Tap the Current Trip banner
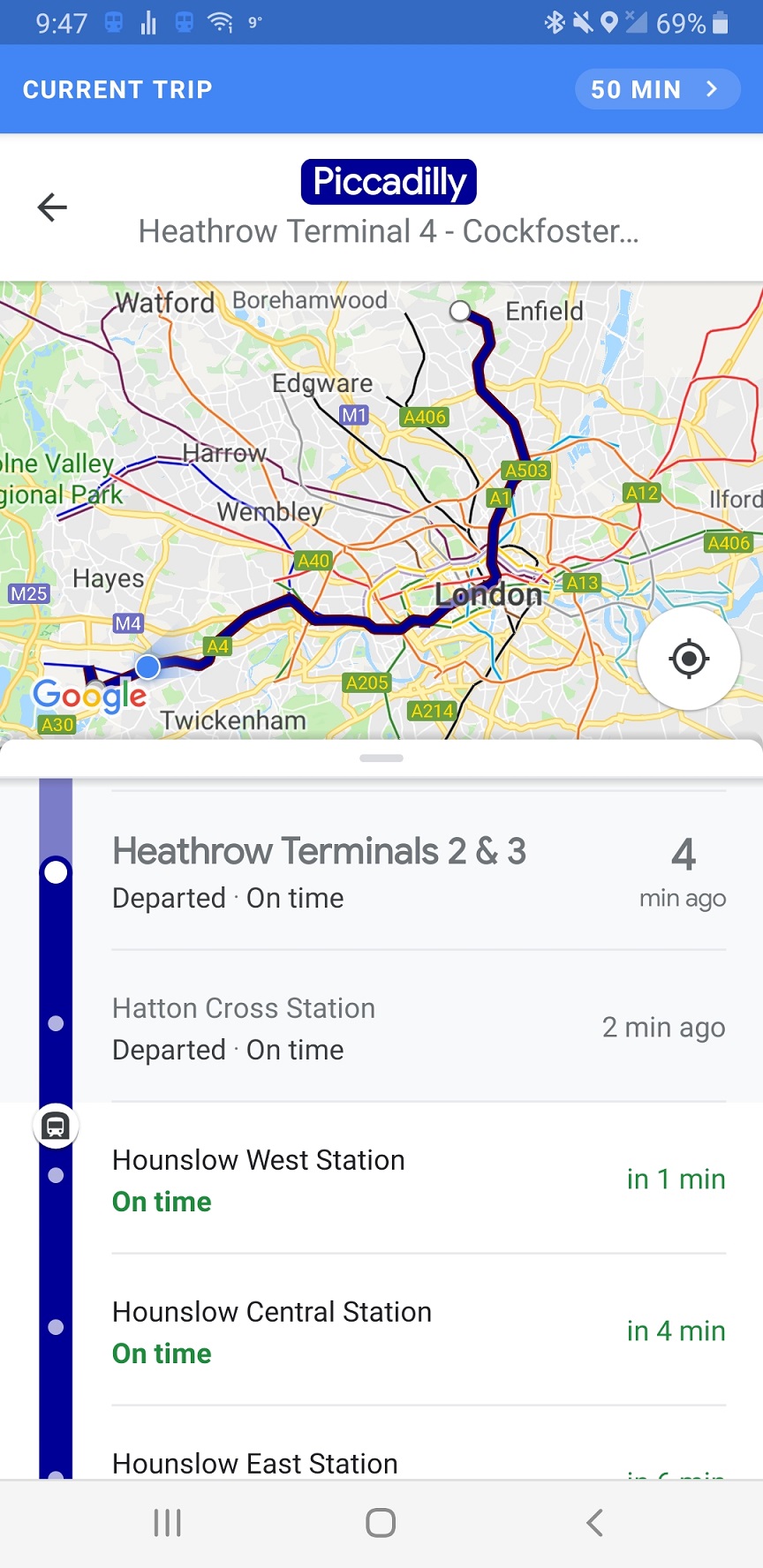This screenshot has height=1568, width=763. (381, 89)
